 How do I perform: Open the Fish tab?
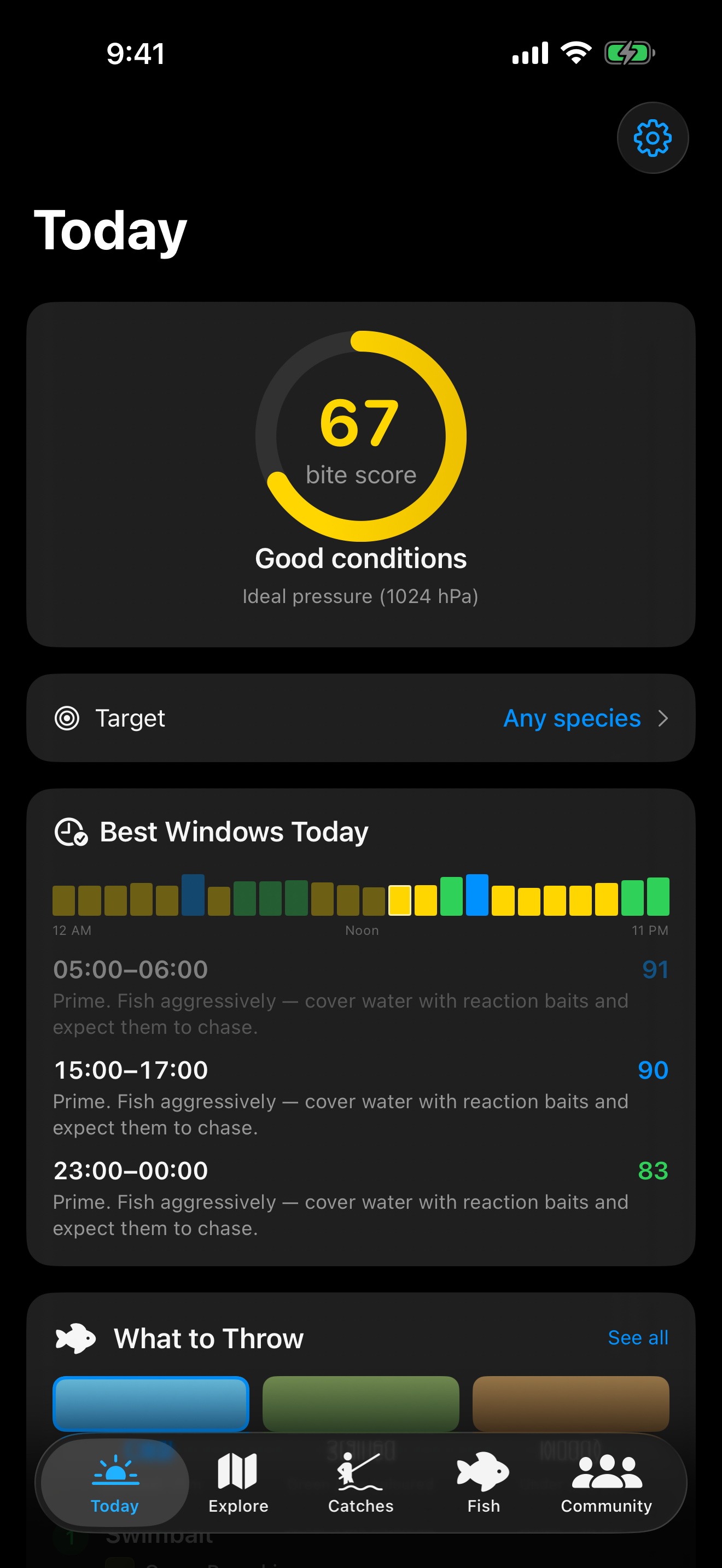pyautogui.click(x=484, y=1482)
